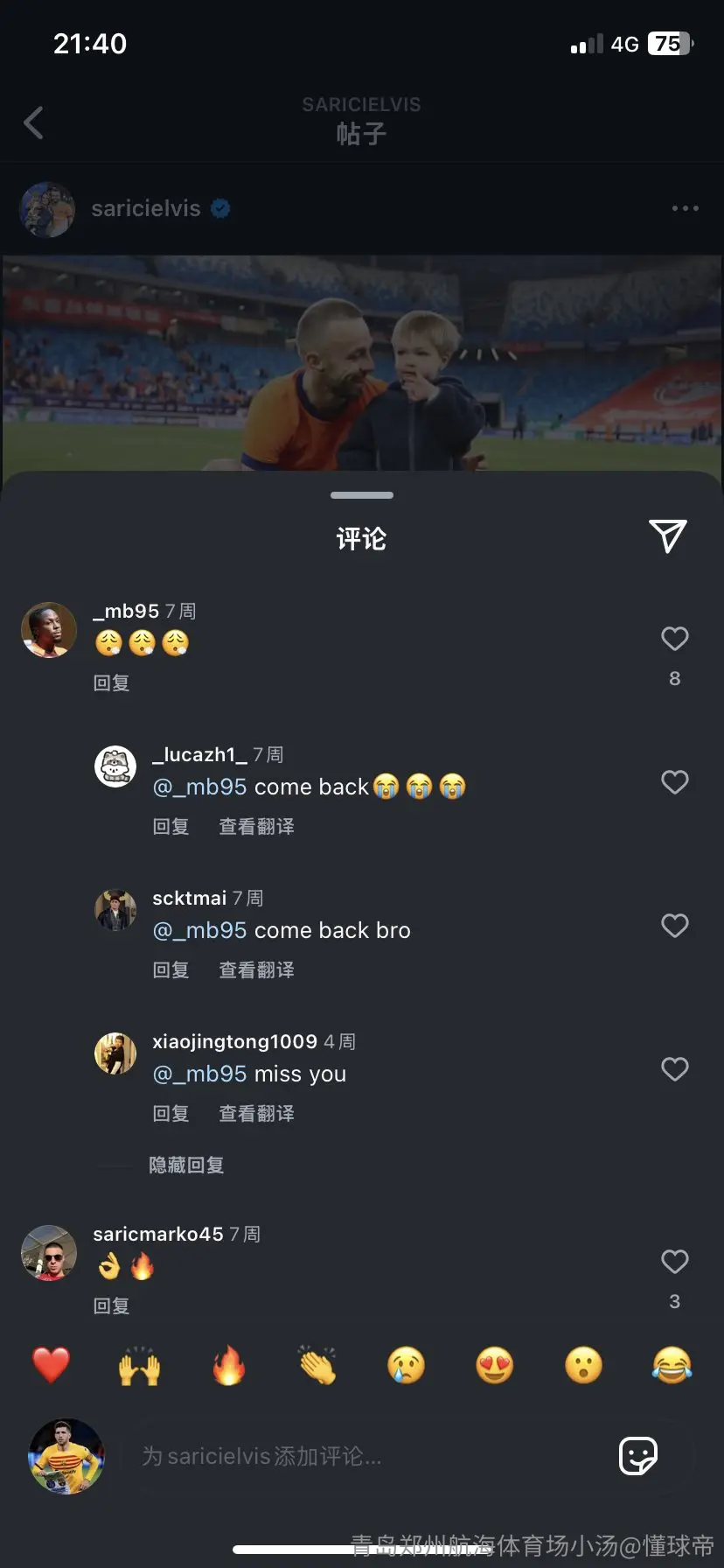Like scktmai's come back bro reply
Screen dimensions: 724x1568
(674, 926)
